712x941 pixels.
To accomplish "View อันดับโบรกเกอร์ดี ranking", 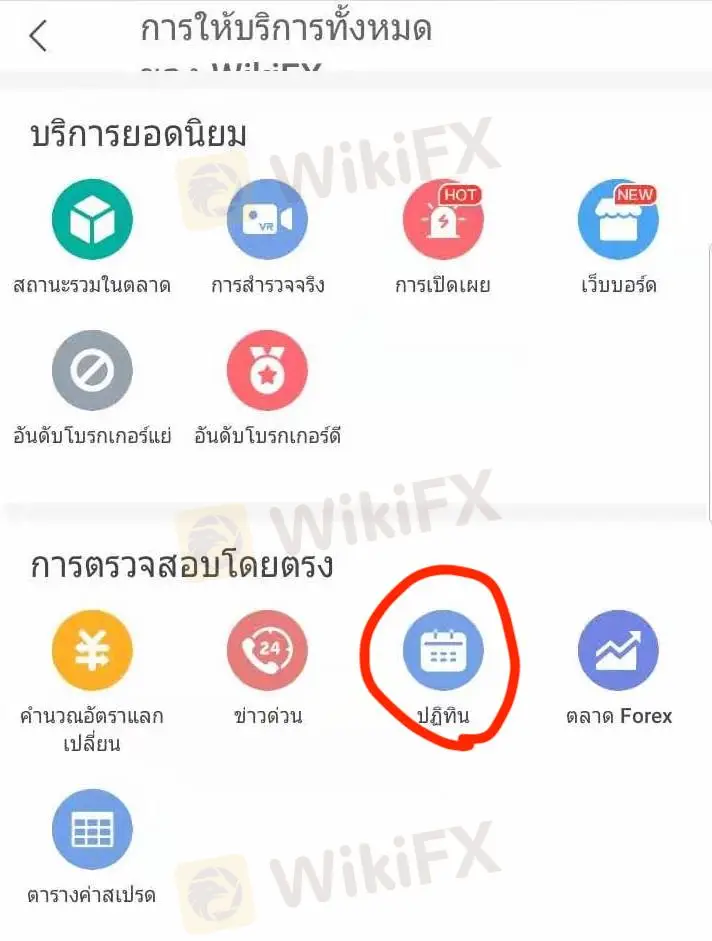I will tap(267, 371).
